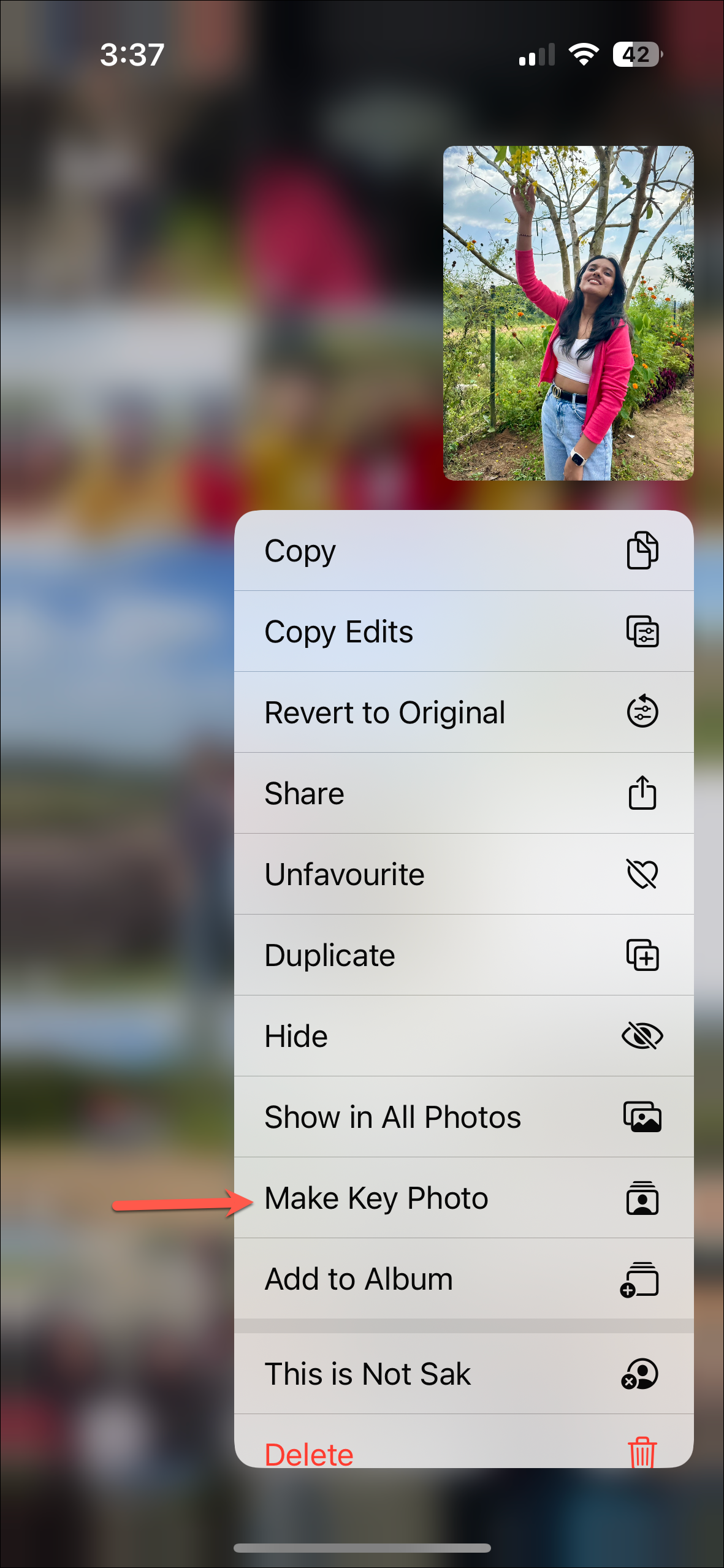Choose This is Not Sak
This screenshot has width=724, height=1568.
click(463, 1374)
